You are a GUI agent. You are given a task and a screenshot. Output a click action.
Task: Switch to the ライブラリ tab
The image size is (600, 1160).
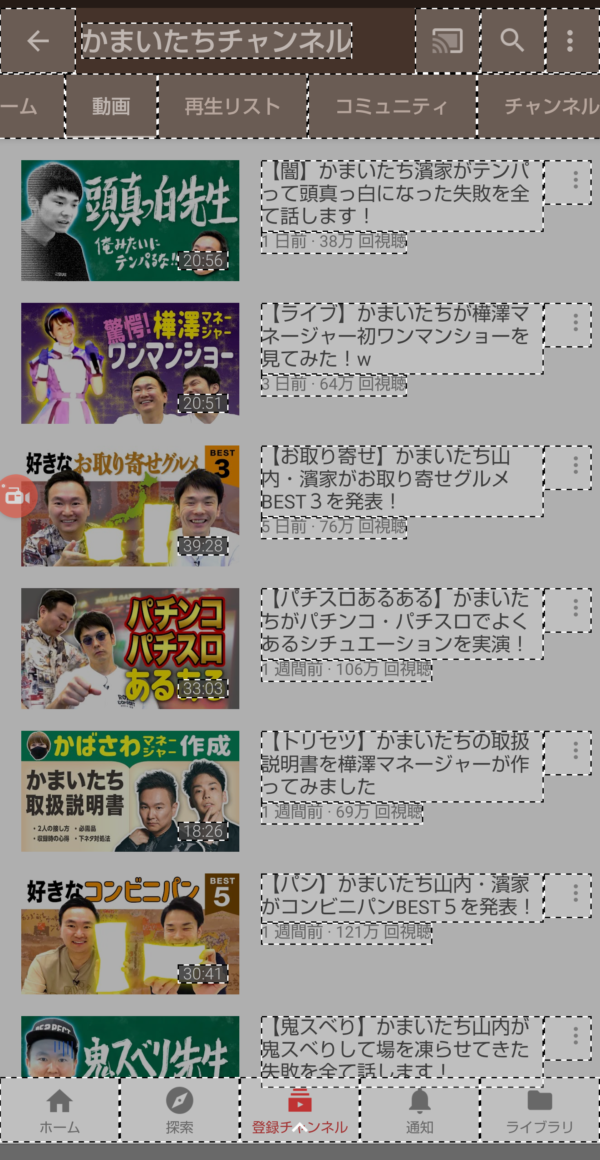[539, 1110]
